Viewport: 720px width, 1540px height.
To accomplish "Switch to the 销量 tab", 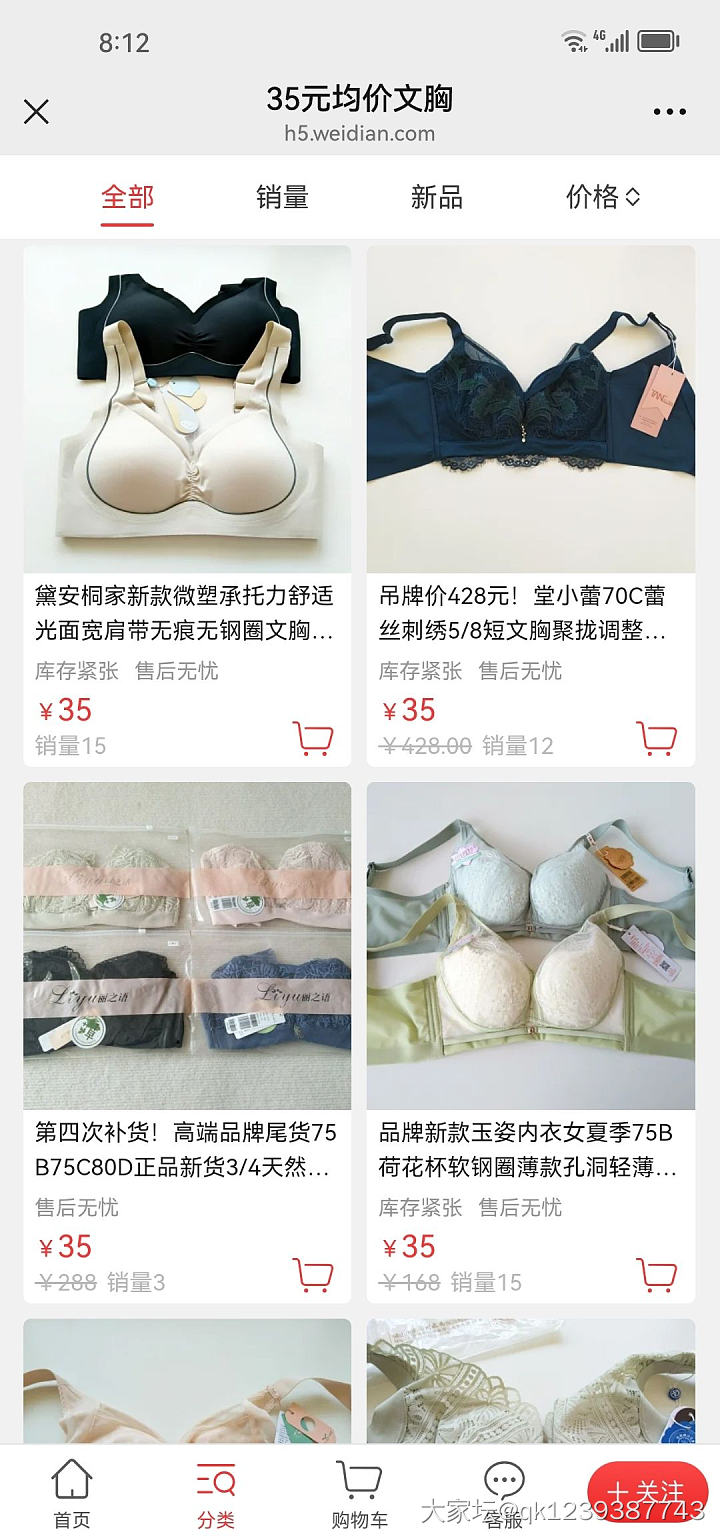I will [x=280, y=198].
